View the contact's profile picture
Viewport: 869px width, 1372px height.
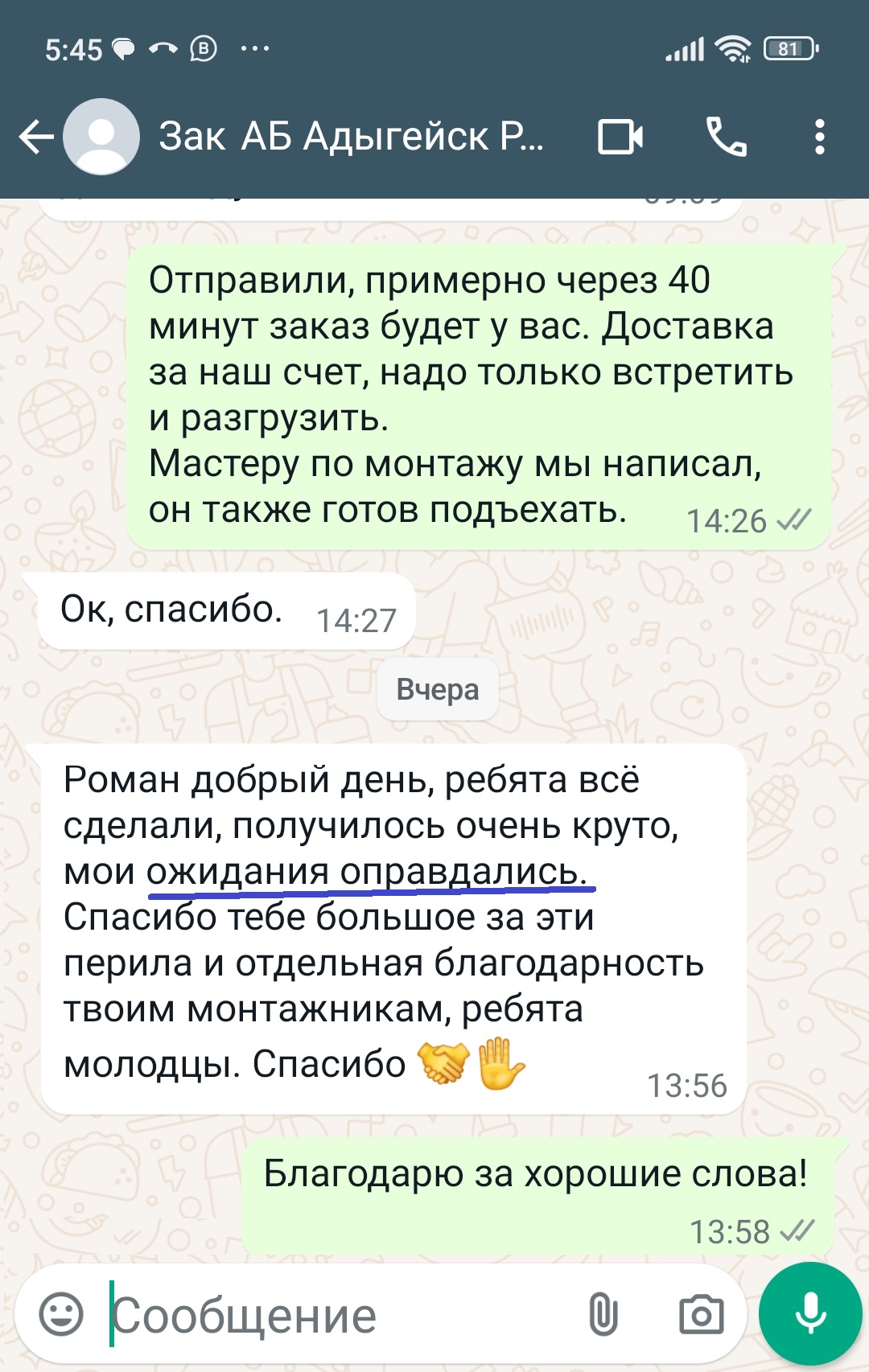101,137
